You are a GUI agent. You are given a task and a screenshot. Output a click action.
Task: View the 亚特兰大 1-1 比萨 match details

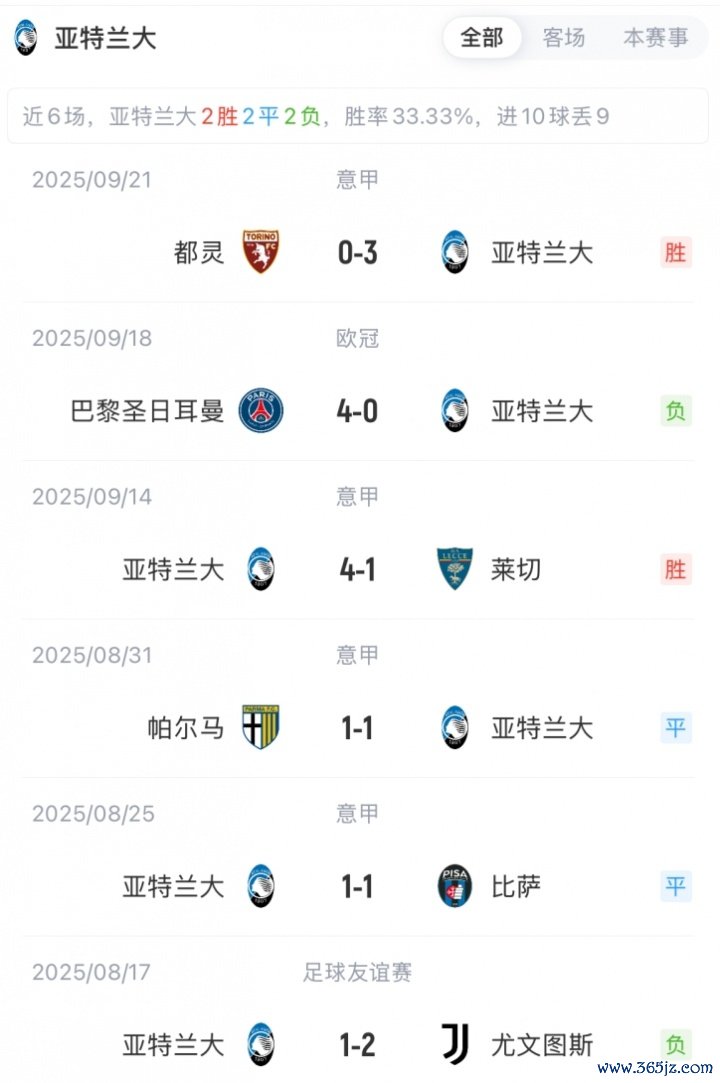pos(358,886)
